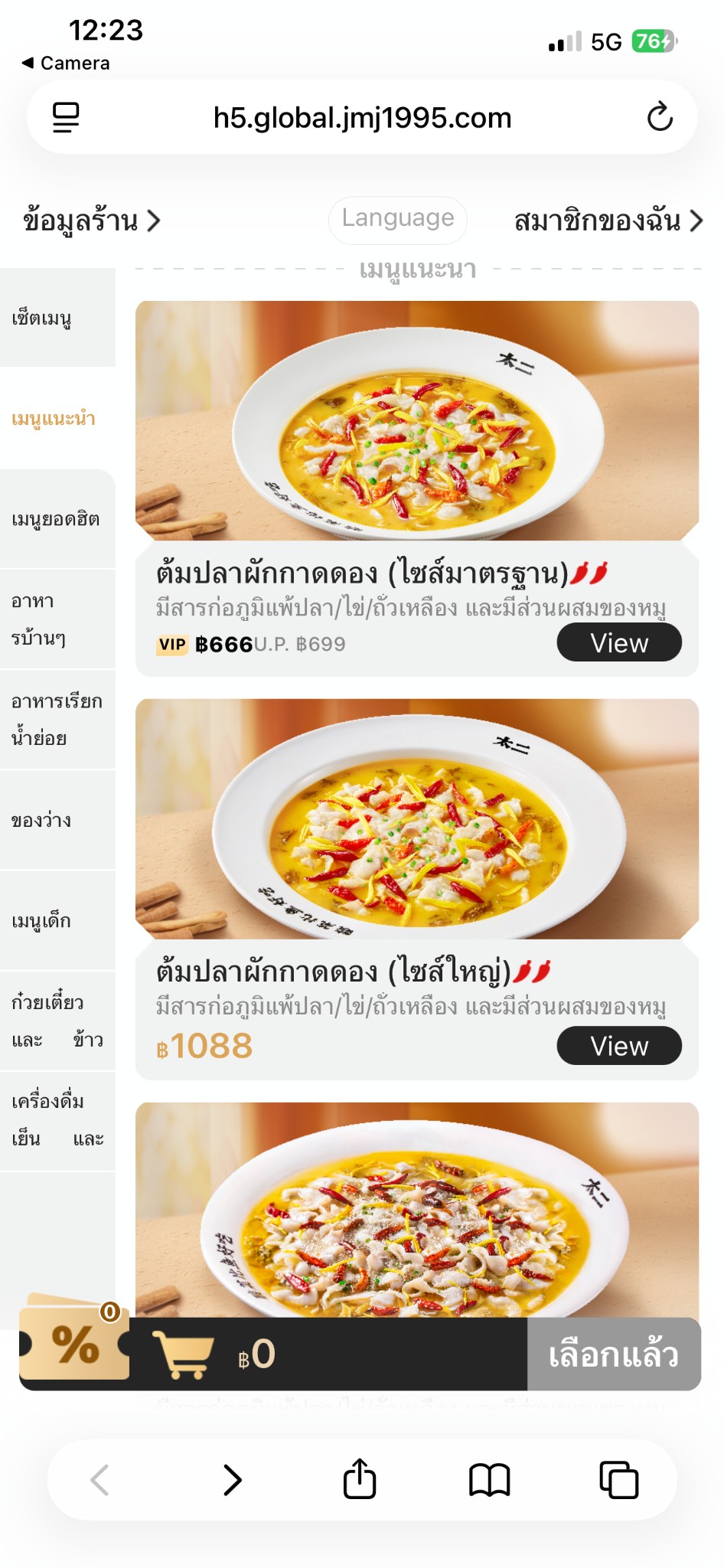Open ข้อมูลร้าน store information
Viewport: 724px width, 1568px height.
92,220
